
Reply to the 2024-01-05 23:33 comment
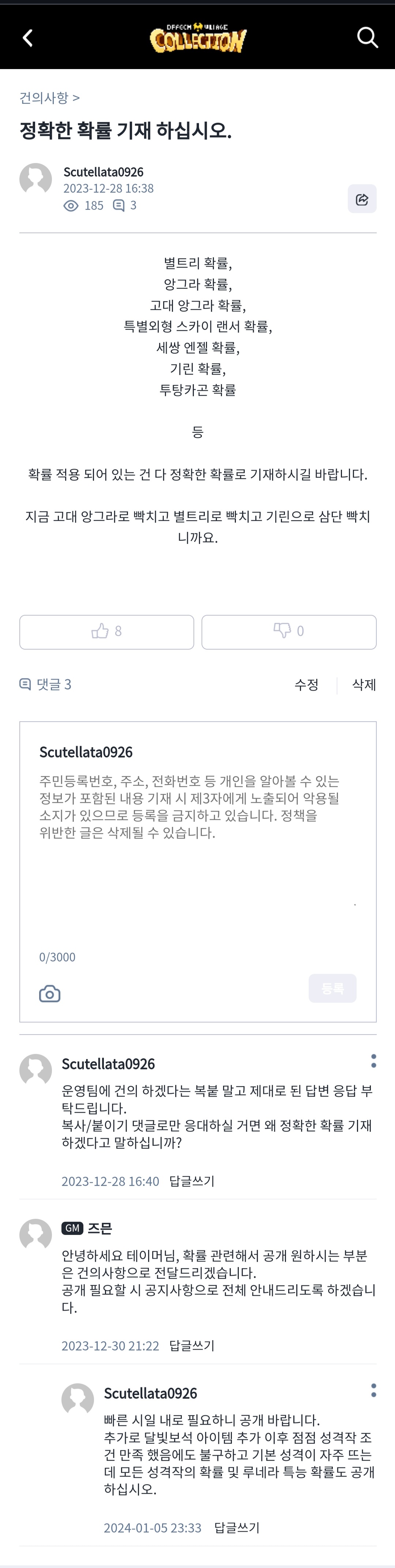pos(237,1527)
